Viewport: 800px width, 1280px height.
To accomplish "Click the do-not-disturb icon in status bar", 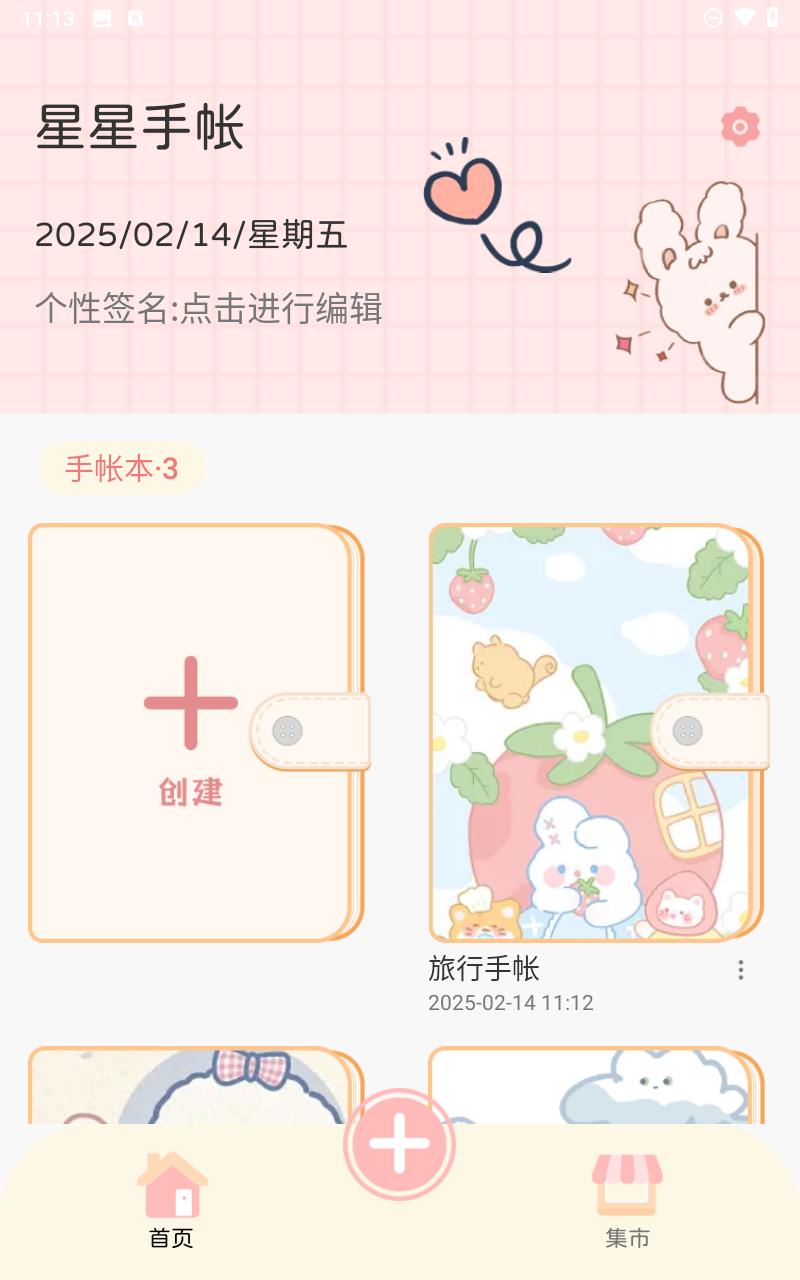I will click(x=712, y=16).
